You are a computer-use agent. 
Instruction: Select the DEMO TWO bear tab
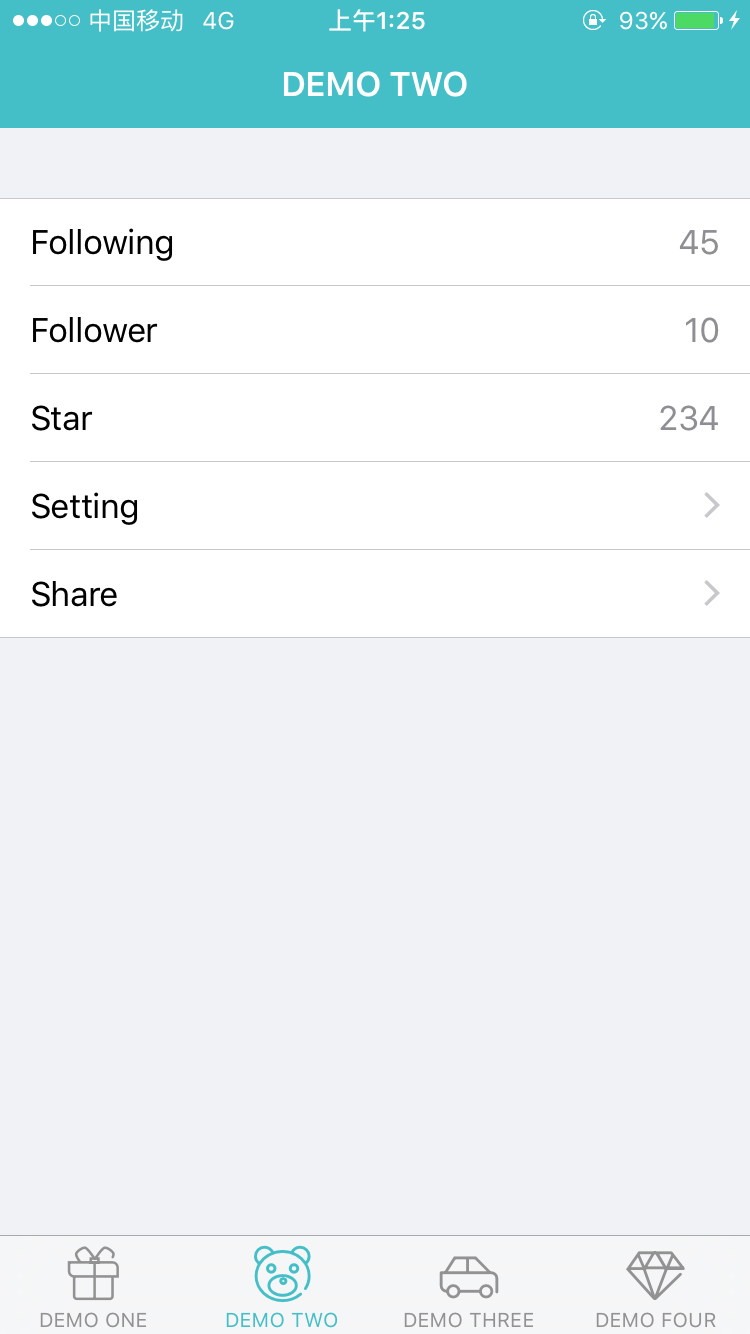tap(282, 1286)
